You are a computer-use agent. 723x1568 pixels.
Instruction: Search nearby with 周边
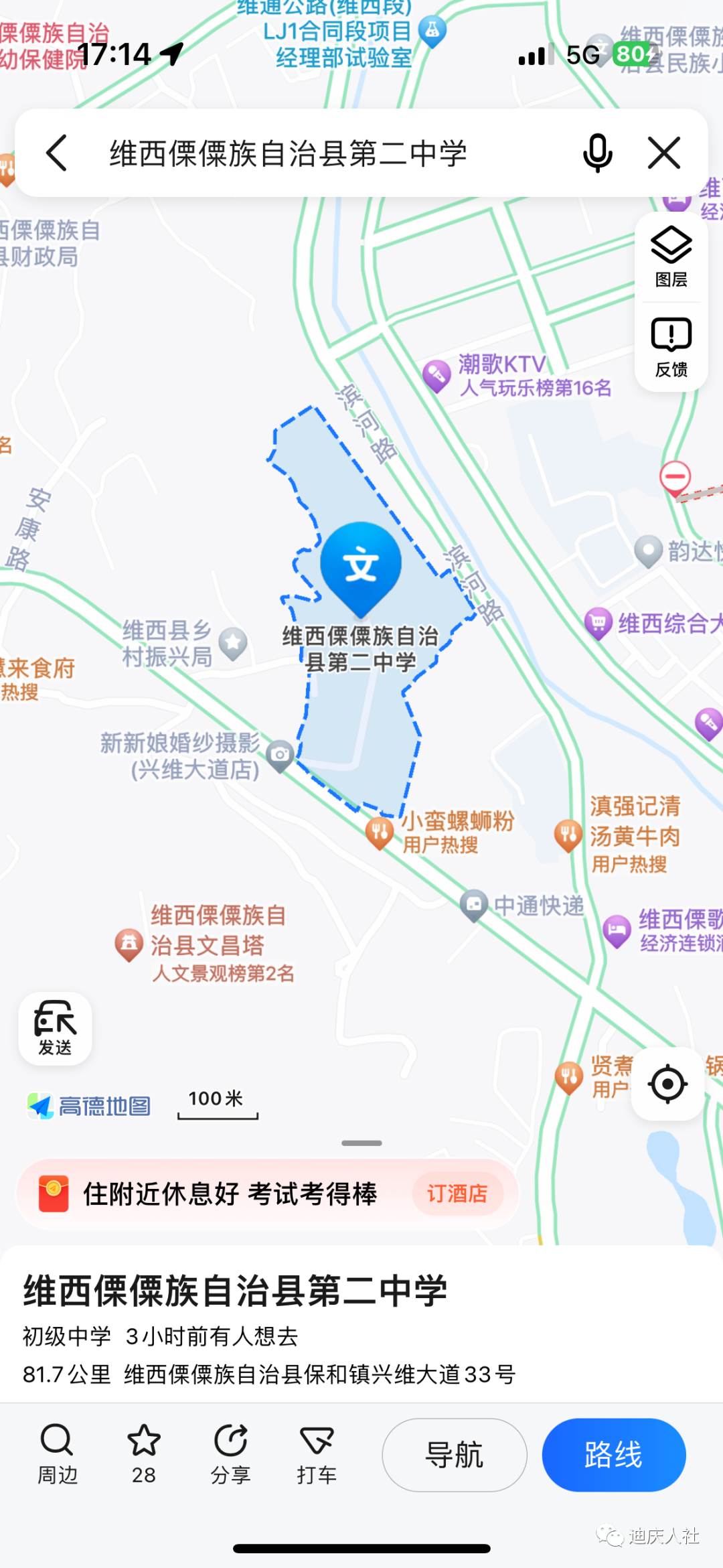pos(57,1453)
